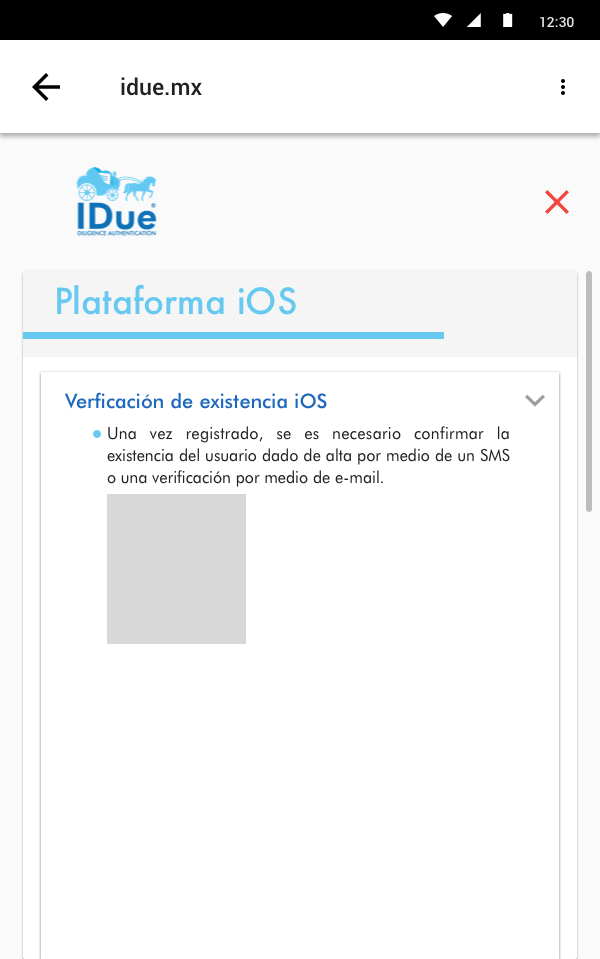Collapse the Verficación de existencia iOS section
The image size is (600, 959).
[x=535, y=401]
